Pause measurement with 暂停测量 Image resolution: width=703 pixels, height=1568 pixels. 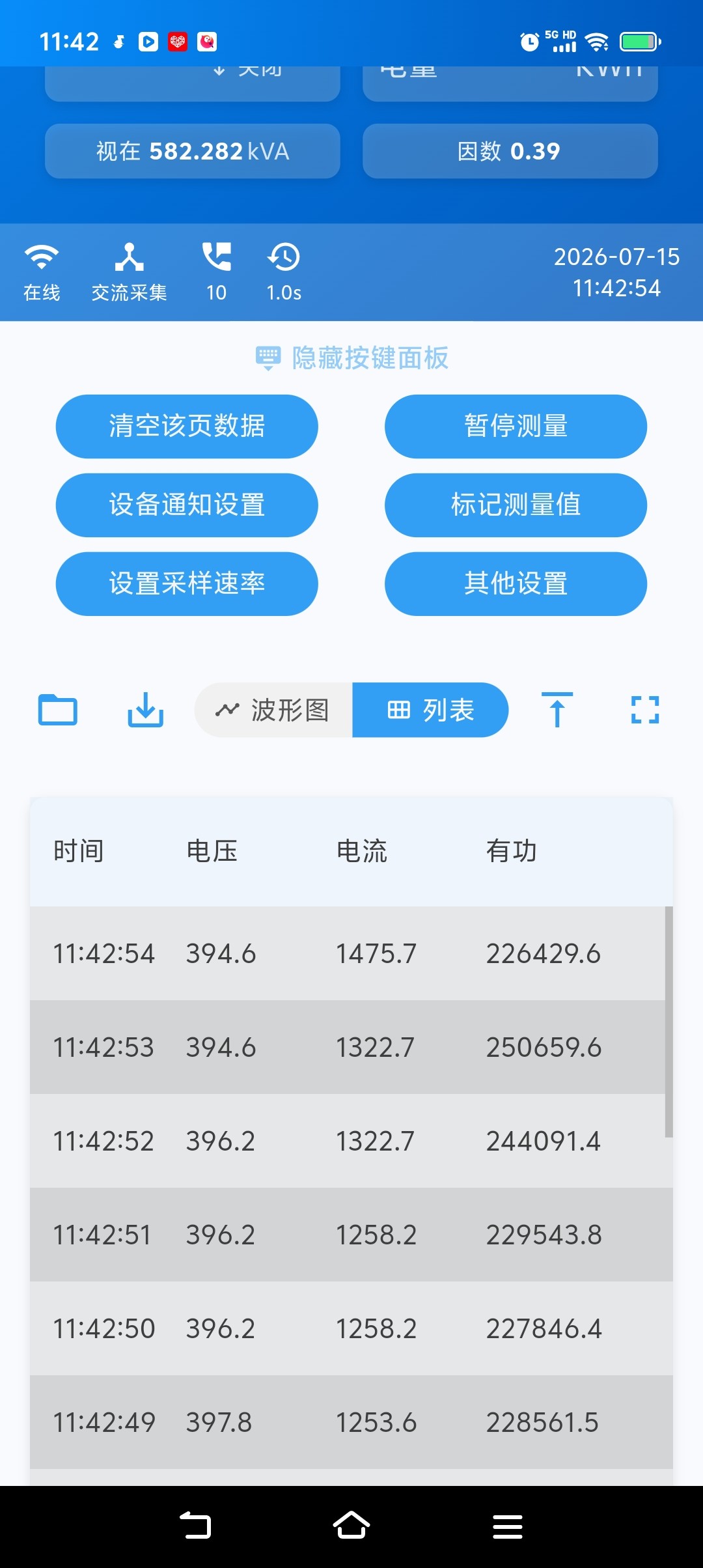tap(516, 427)
